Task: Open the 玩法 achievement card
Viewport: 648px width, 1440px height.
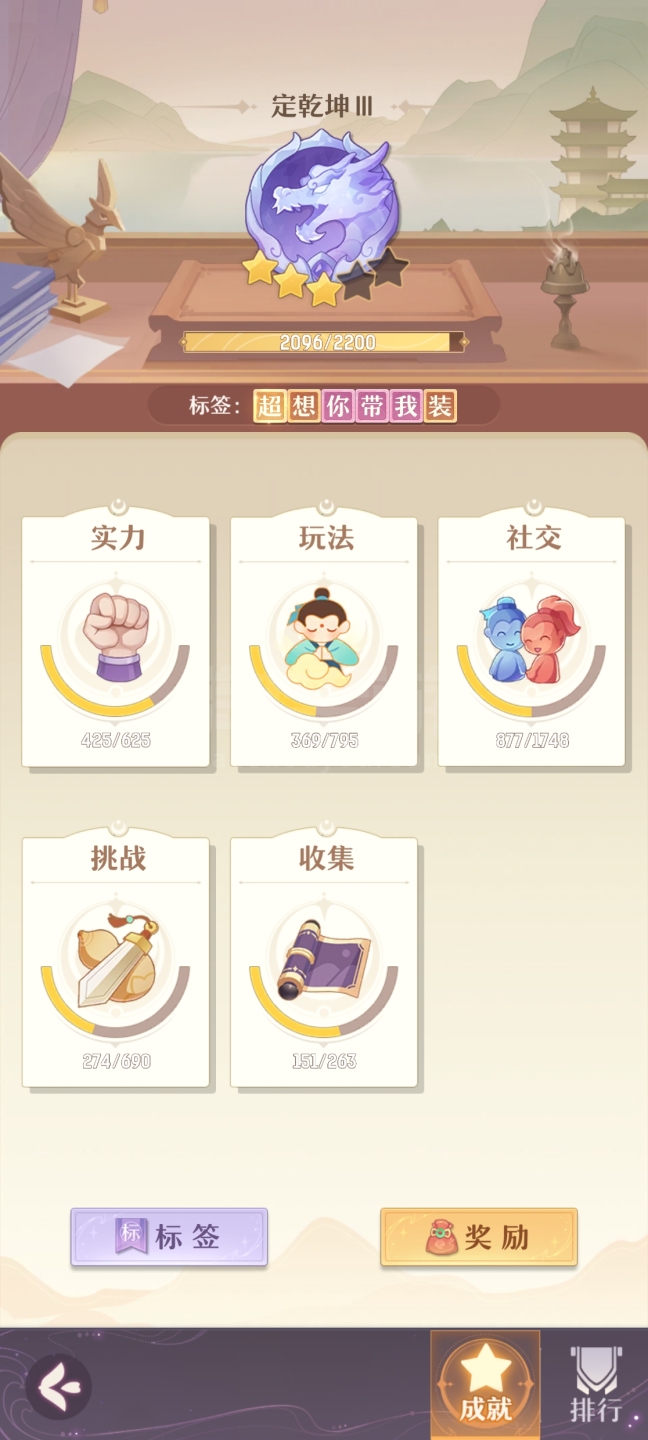Action: pos(324,641)
